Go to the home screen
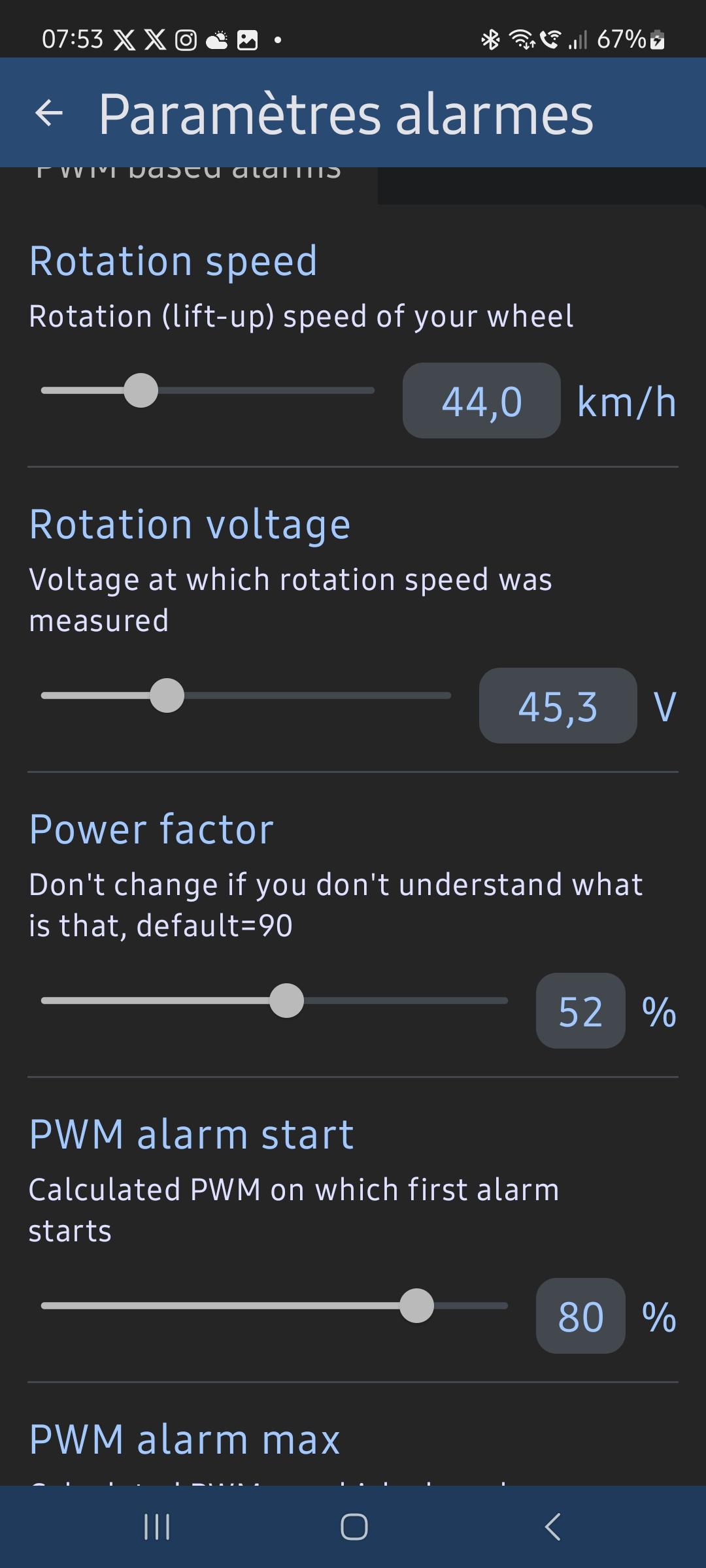Image resolution: width=706 pixels, height=1568 pixels. coord(354,1527)
